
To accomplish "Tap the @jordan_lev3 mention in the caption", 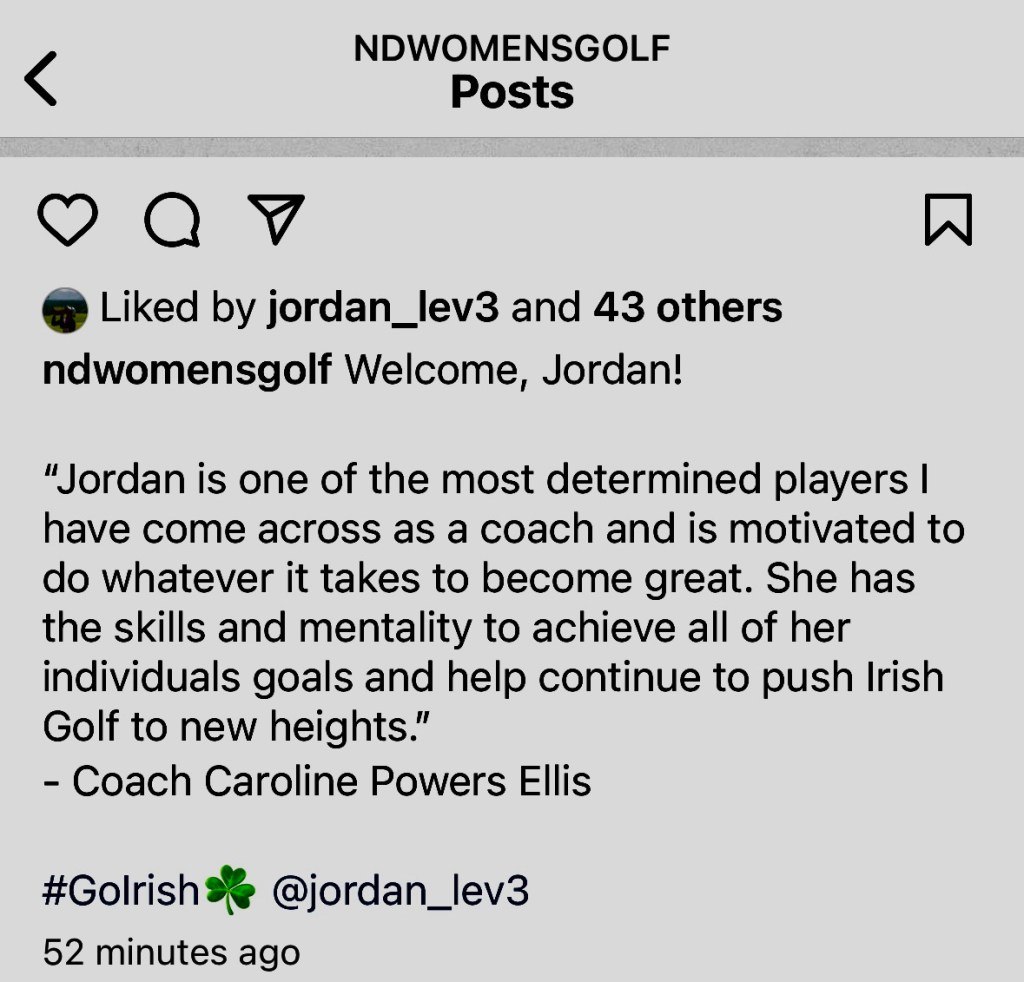I will click(400, 889).
